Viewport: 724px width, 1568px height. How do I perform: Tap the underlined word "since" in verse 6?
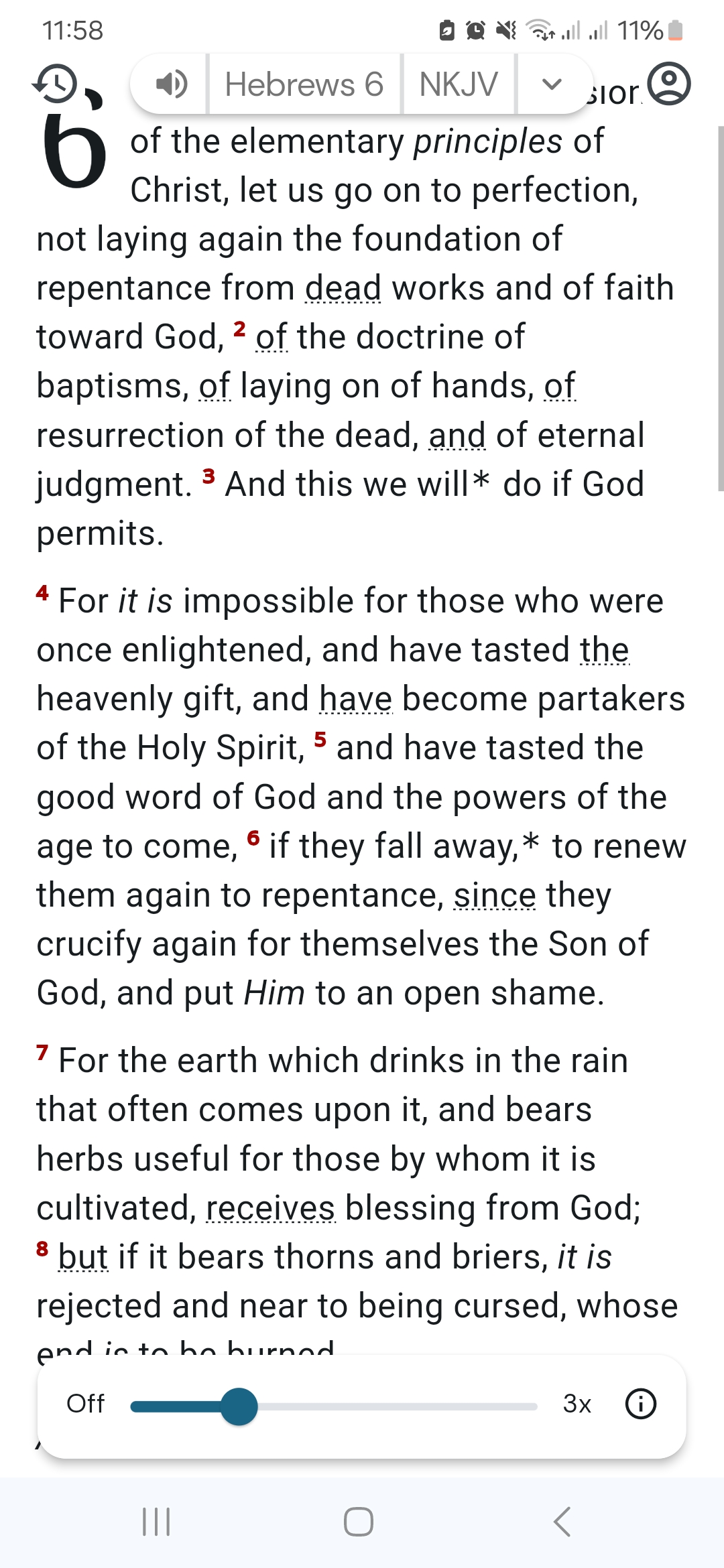pos(495,896)
